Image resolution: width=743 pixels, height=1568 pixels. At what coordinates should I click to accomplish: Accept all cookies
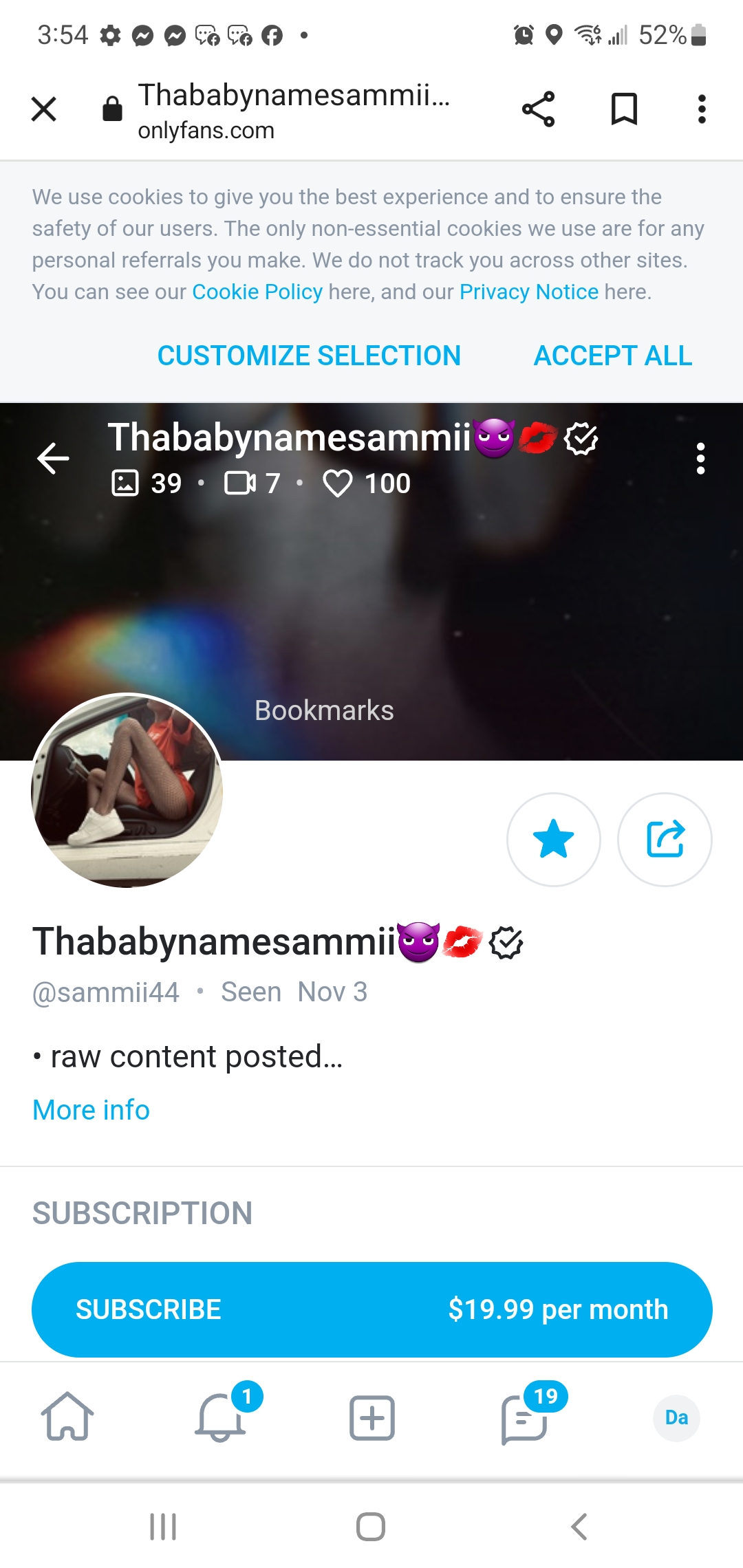612,356
